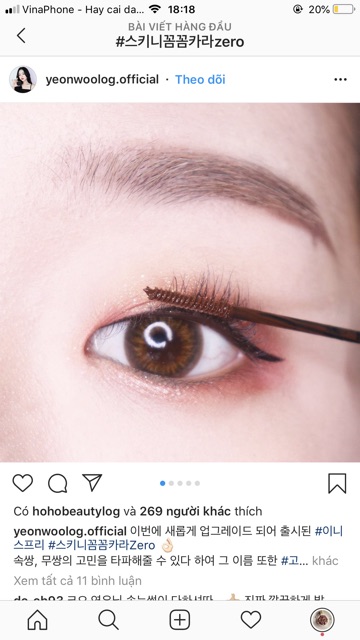Open the Activity heart tab

(251, 620)
